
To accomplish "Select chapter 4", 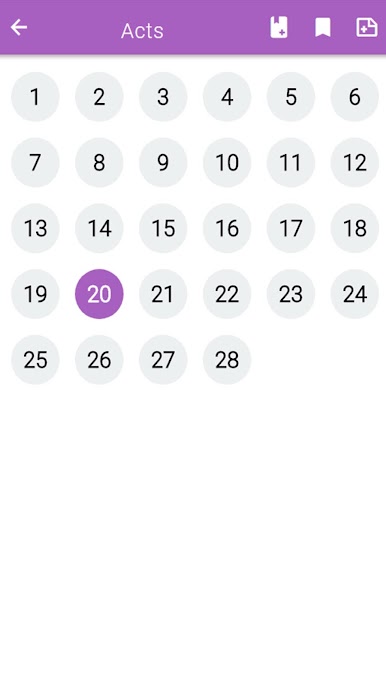I will point(227,97).
